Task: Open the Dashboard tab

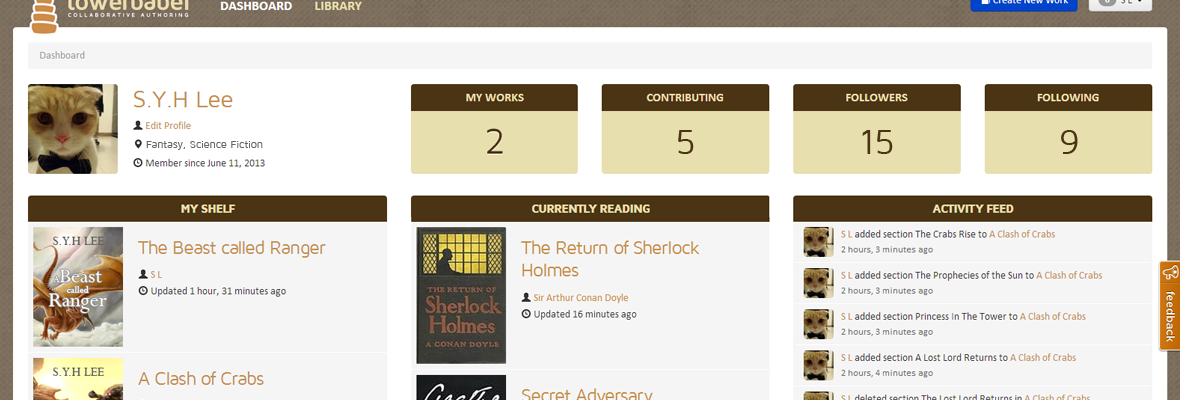Action: pyautogui.click(x=256, y=6)
